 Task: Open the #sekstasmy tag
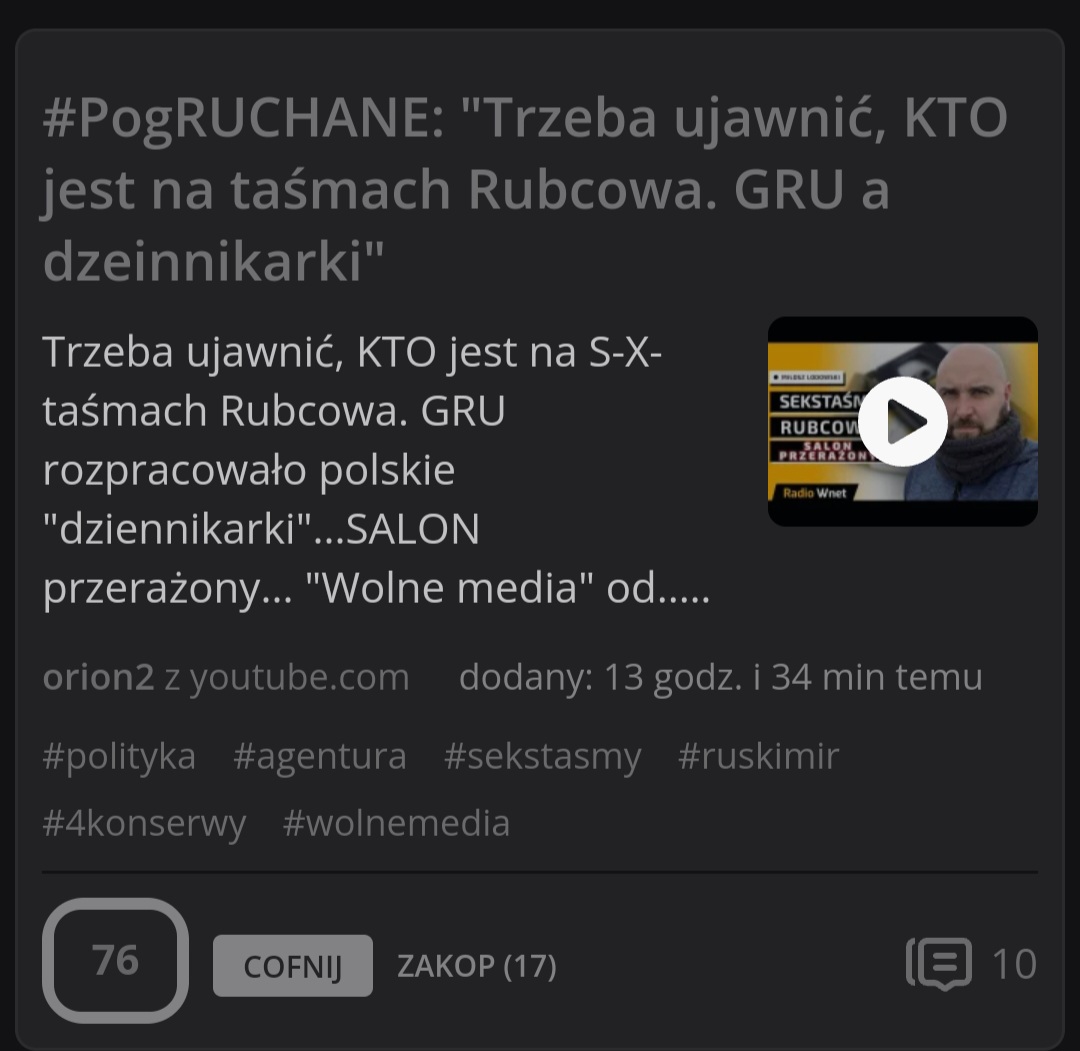(542, 756)
